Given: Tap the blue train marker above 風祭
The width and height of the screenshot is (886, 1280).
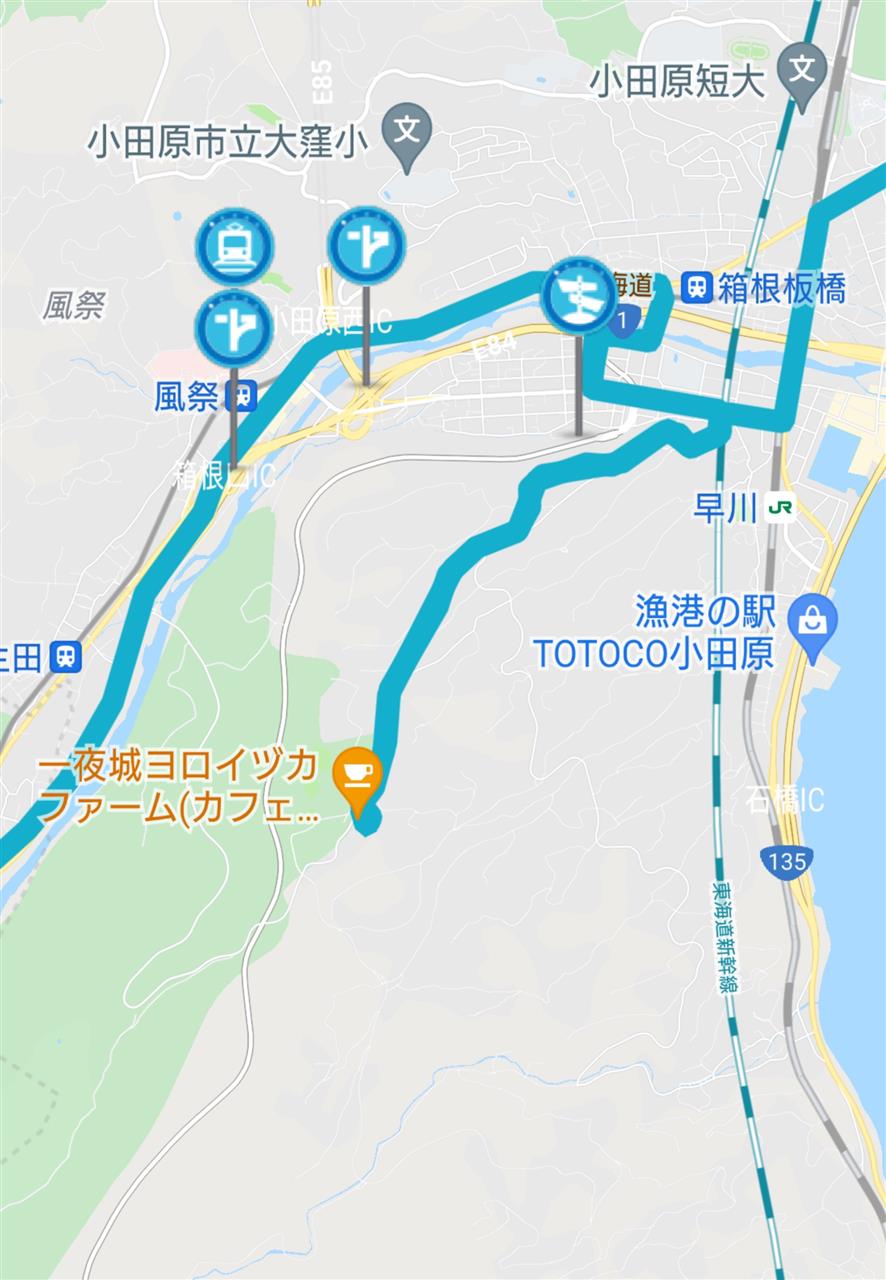Looking at the screenshot, I should tap(235, 245).
